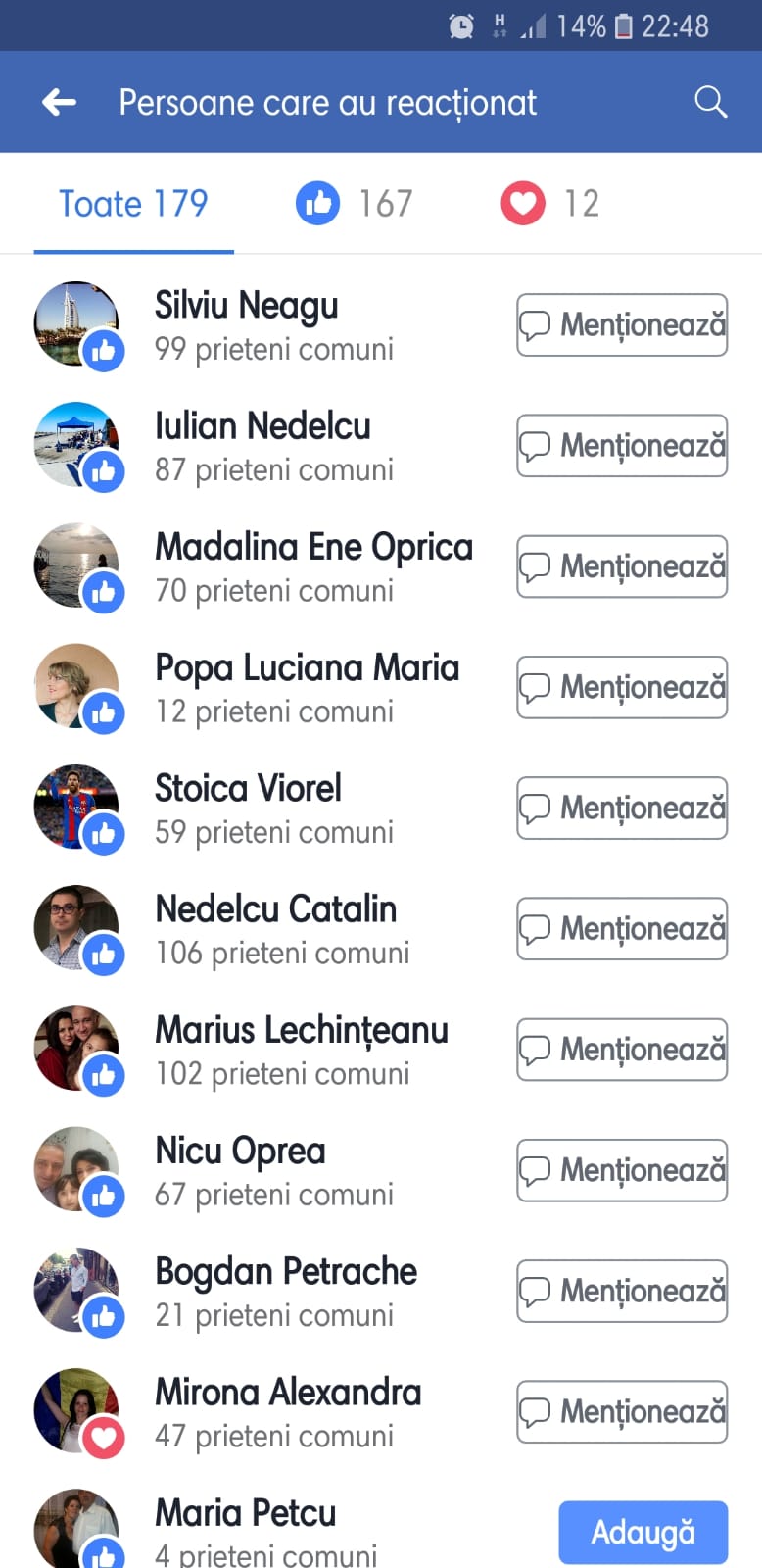Open Nedelcu Catalin's profile
762x1568 pixels.
[275, 909]
